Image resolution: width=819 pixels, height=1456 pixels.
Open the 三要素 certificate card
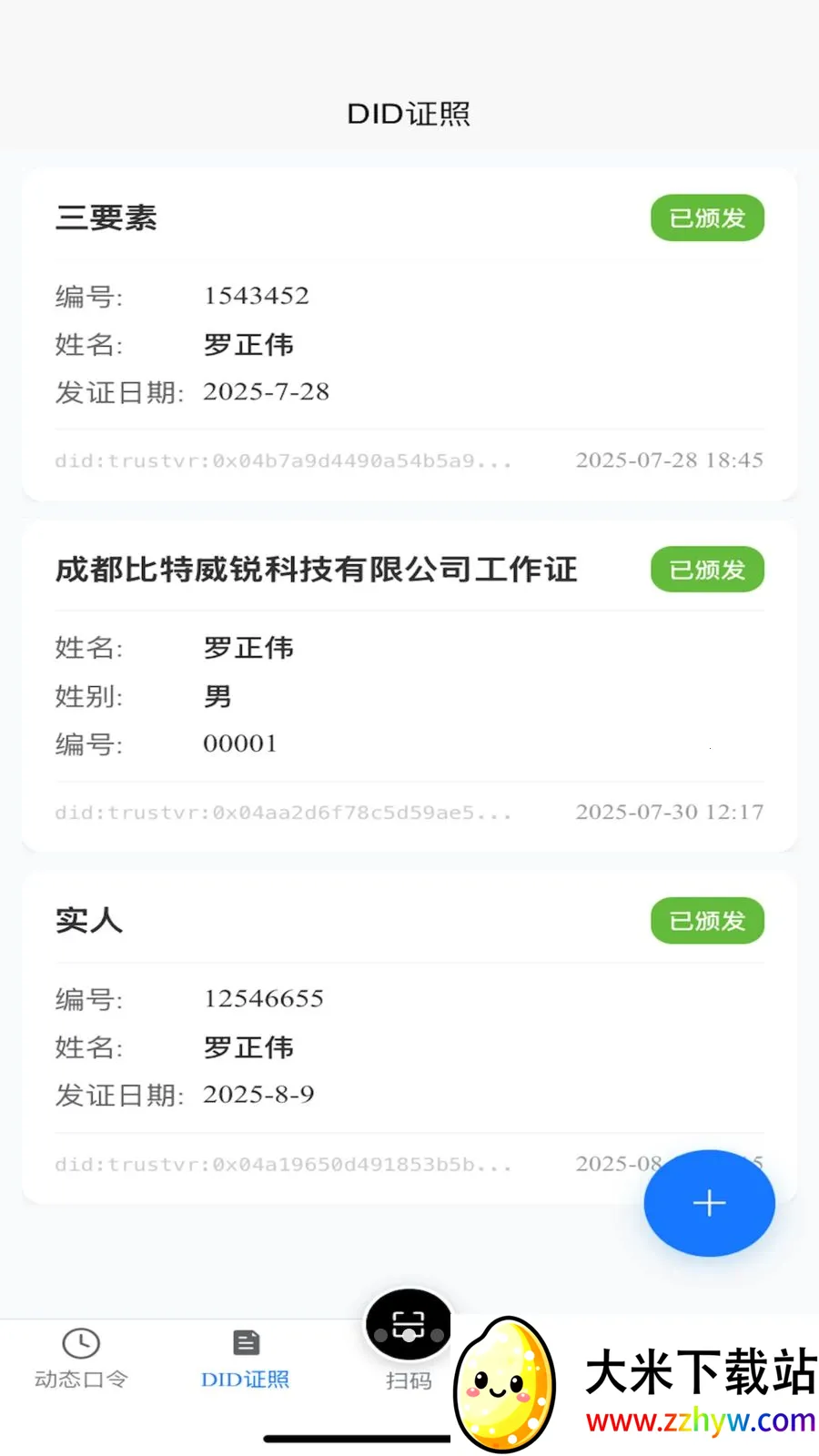coord(409,334)
